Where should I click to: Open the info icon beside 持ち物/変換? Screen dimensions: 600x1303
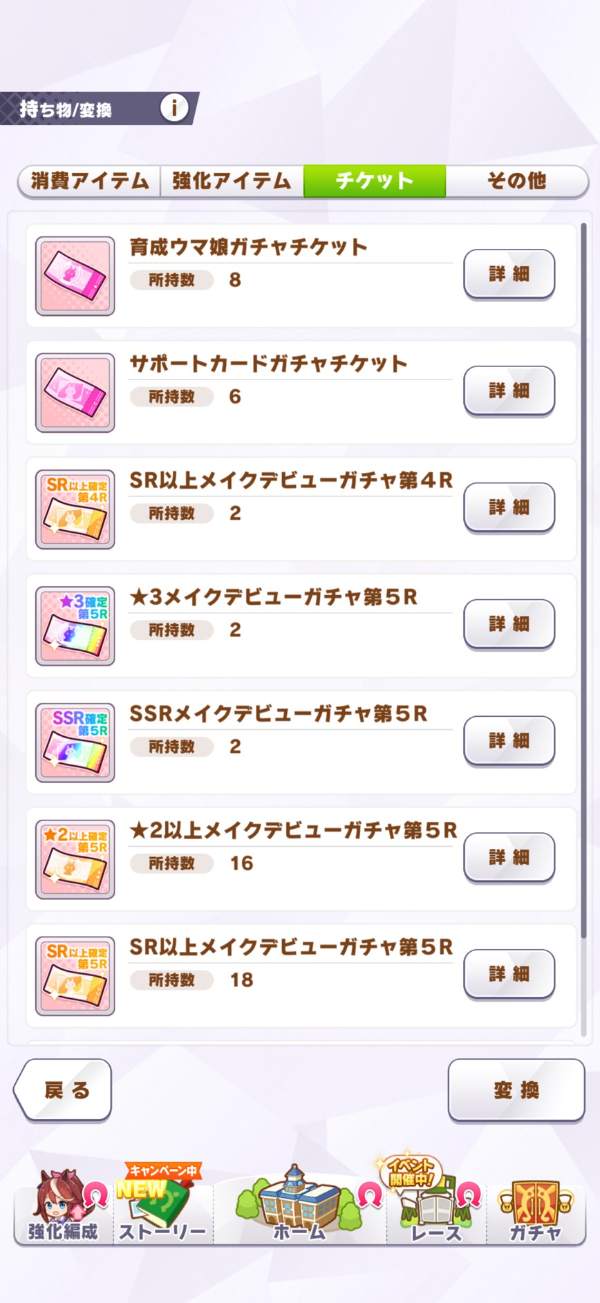[x=174, y=108]
